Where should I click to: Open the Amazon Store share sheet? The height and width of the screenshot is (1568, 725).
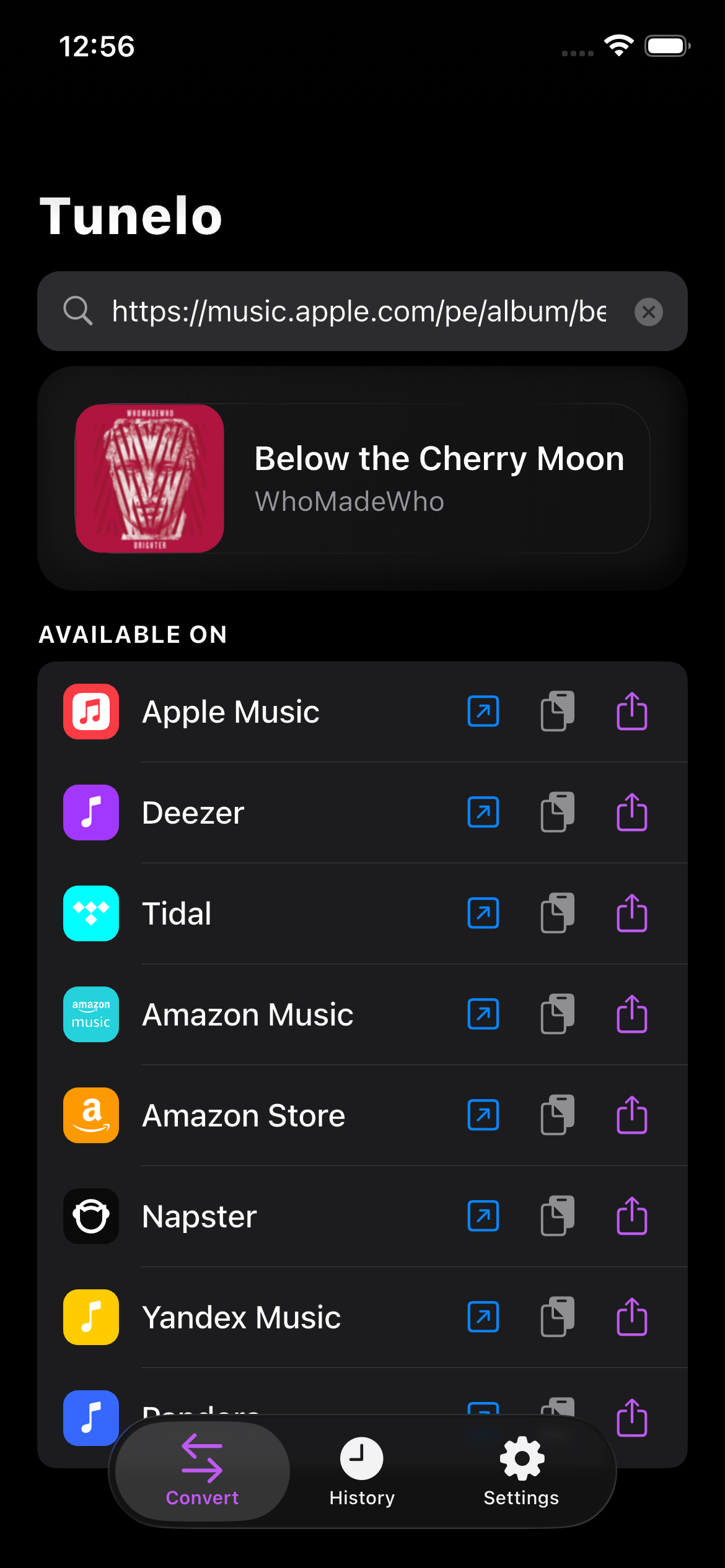coord(631,1115)
